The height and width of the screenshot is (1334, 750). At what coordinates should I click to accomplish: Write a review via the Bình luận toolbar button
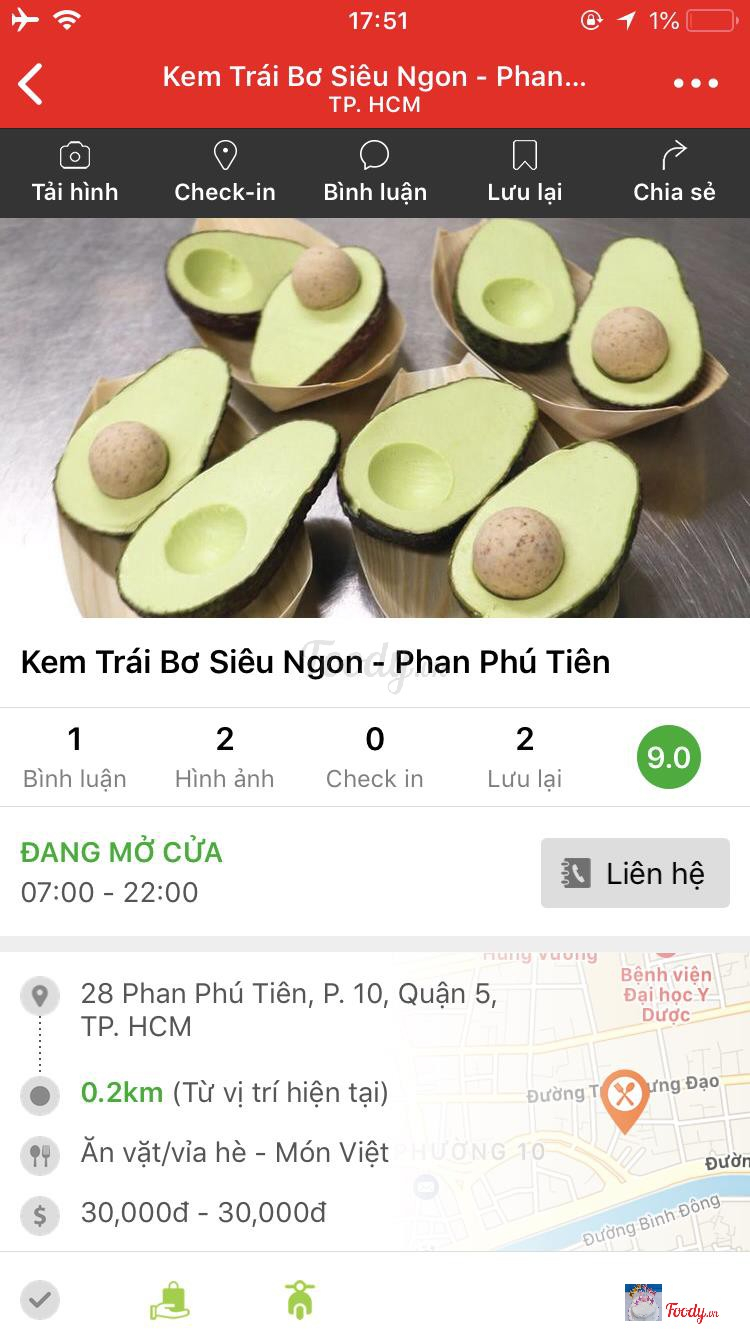375,172
